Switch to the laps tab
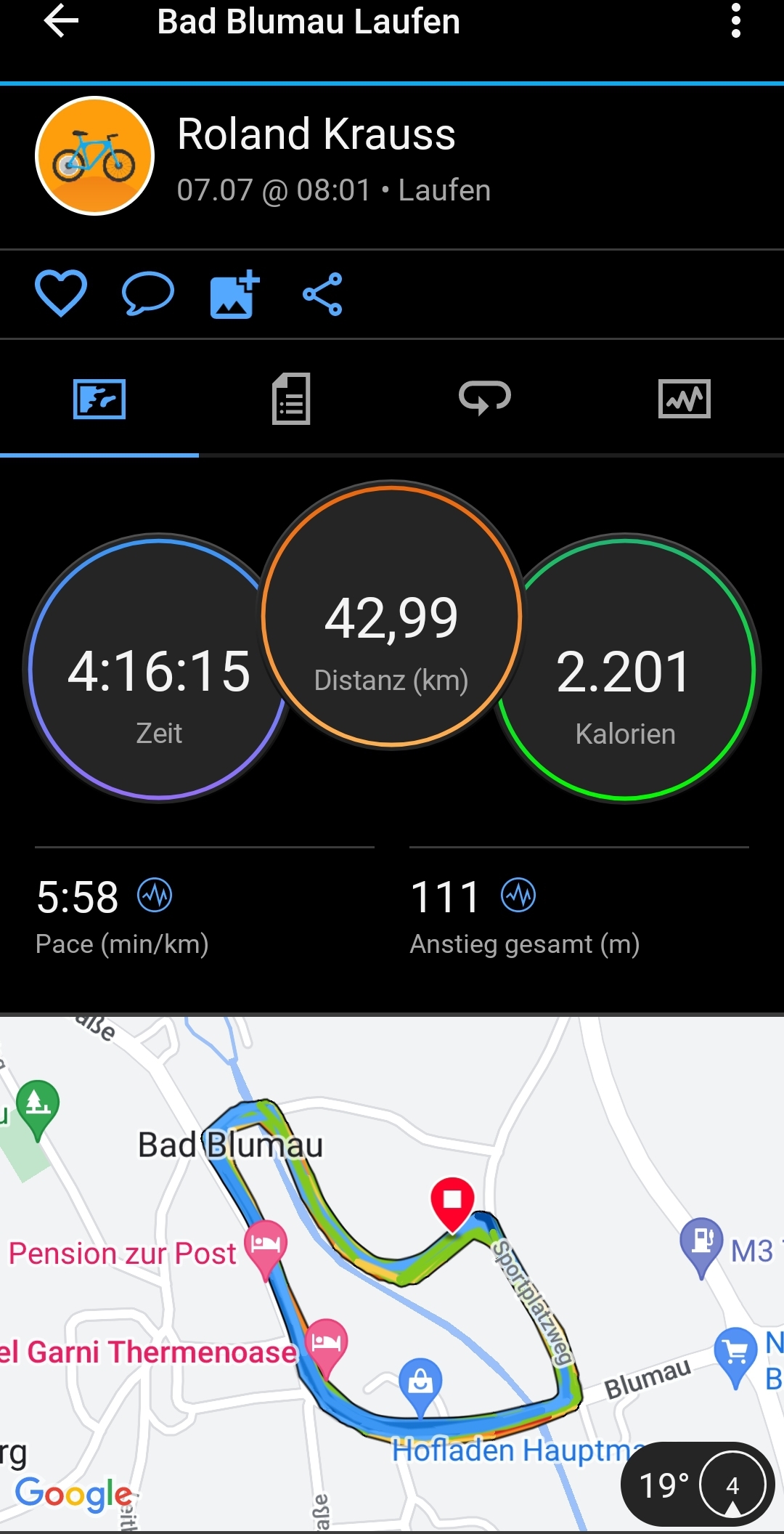 [485, 398]
